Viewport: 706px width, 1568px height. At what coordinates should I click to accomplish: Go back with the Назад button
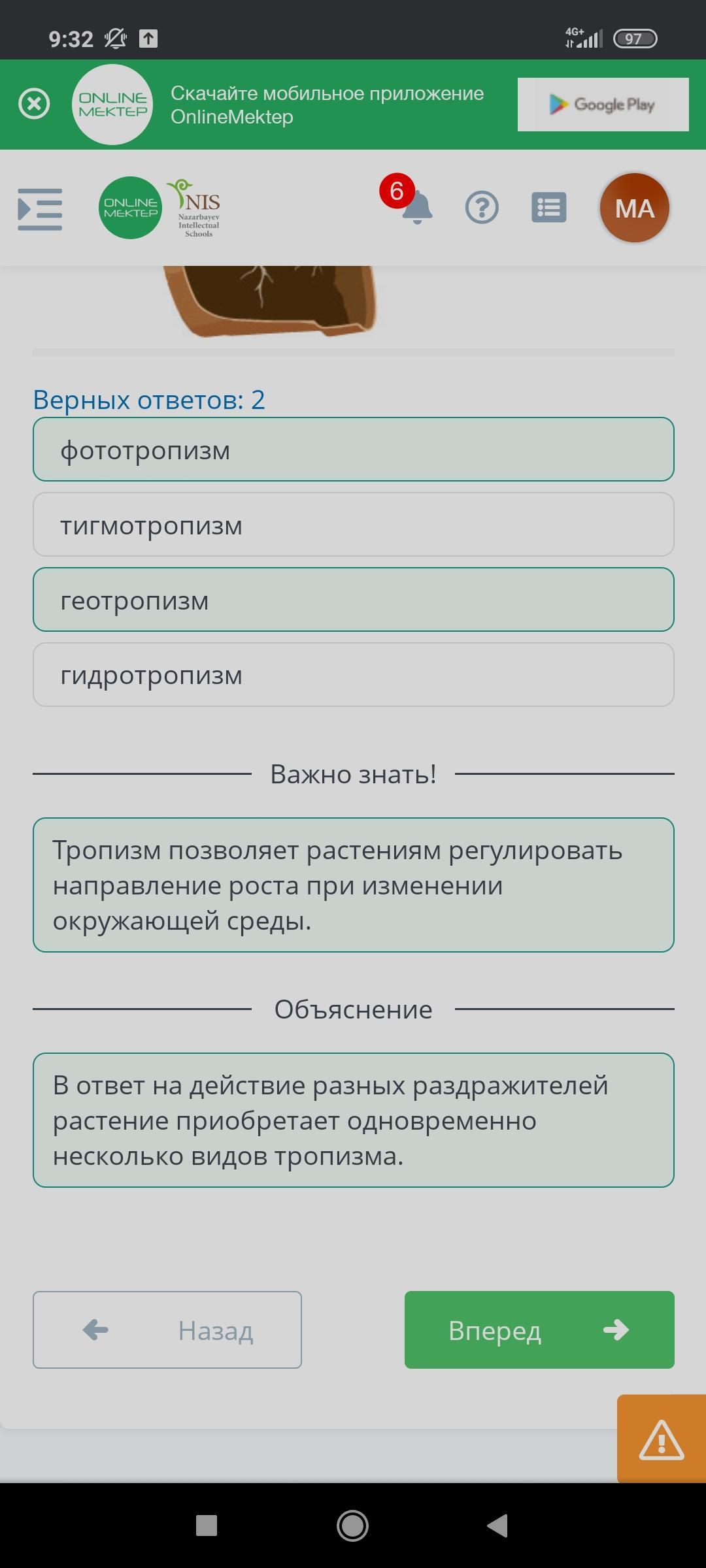click(x=167, y=1330)
